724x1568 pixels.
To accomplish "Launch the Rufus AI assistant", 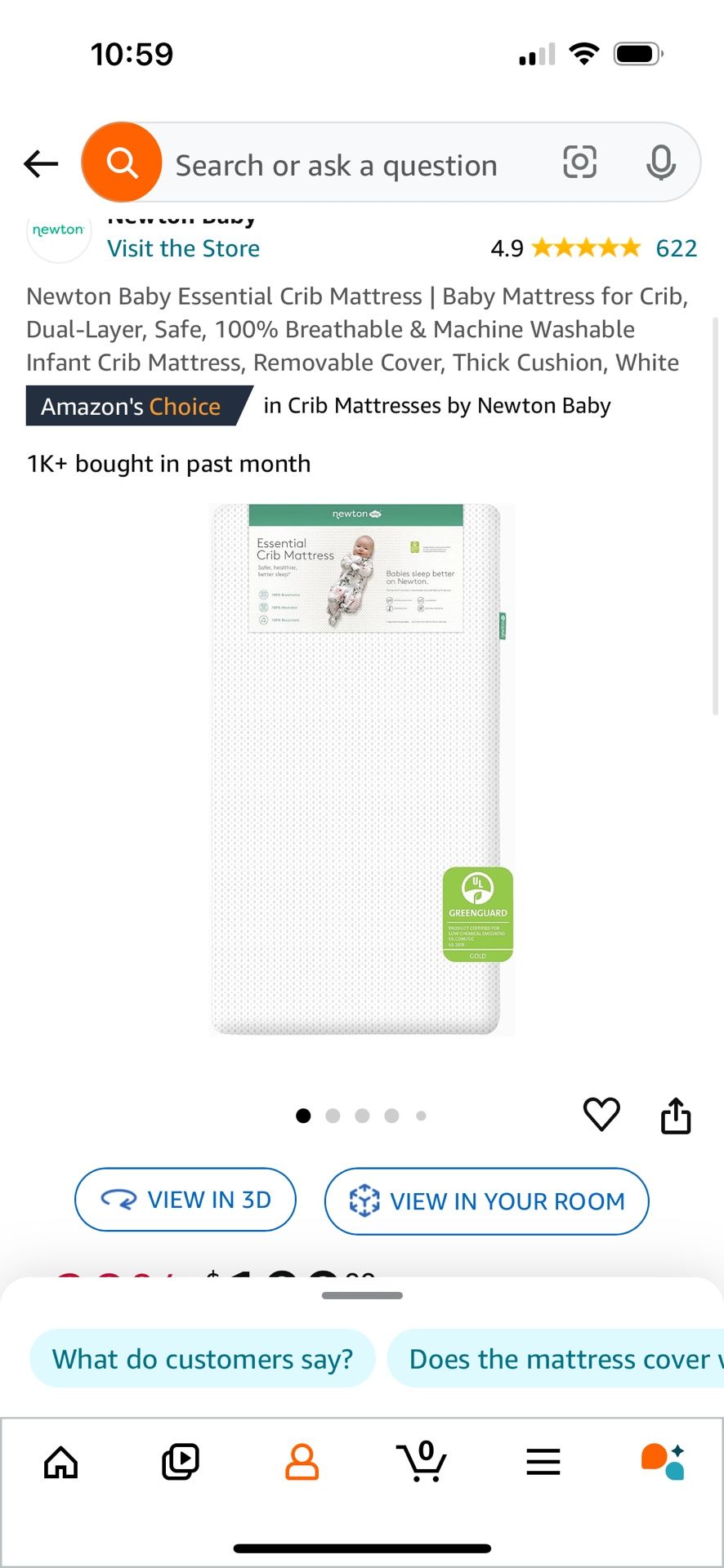I will coord(663,1462).
